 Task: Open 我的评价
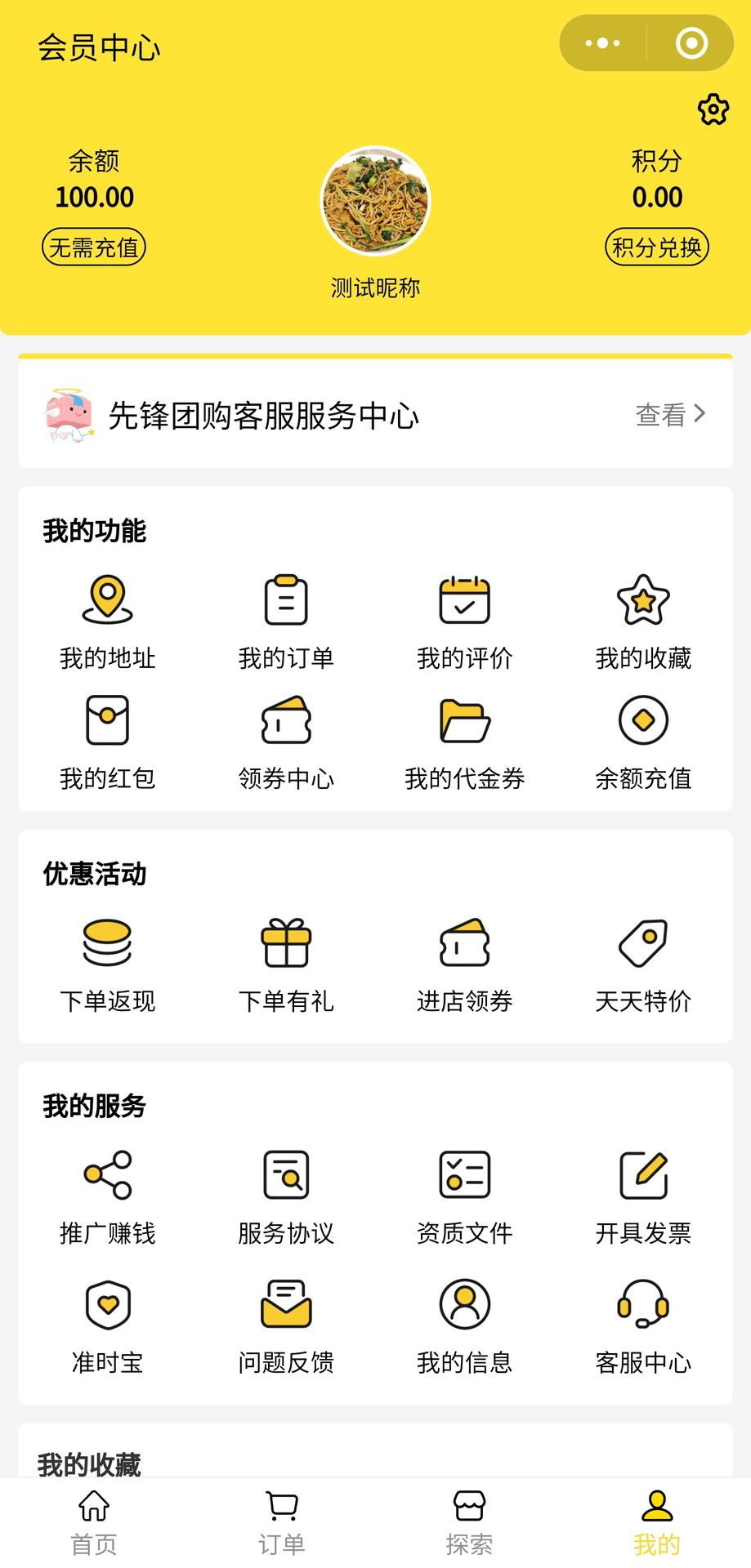[464, 622]
